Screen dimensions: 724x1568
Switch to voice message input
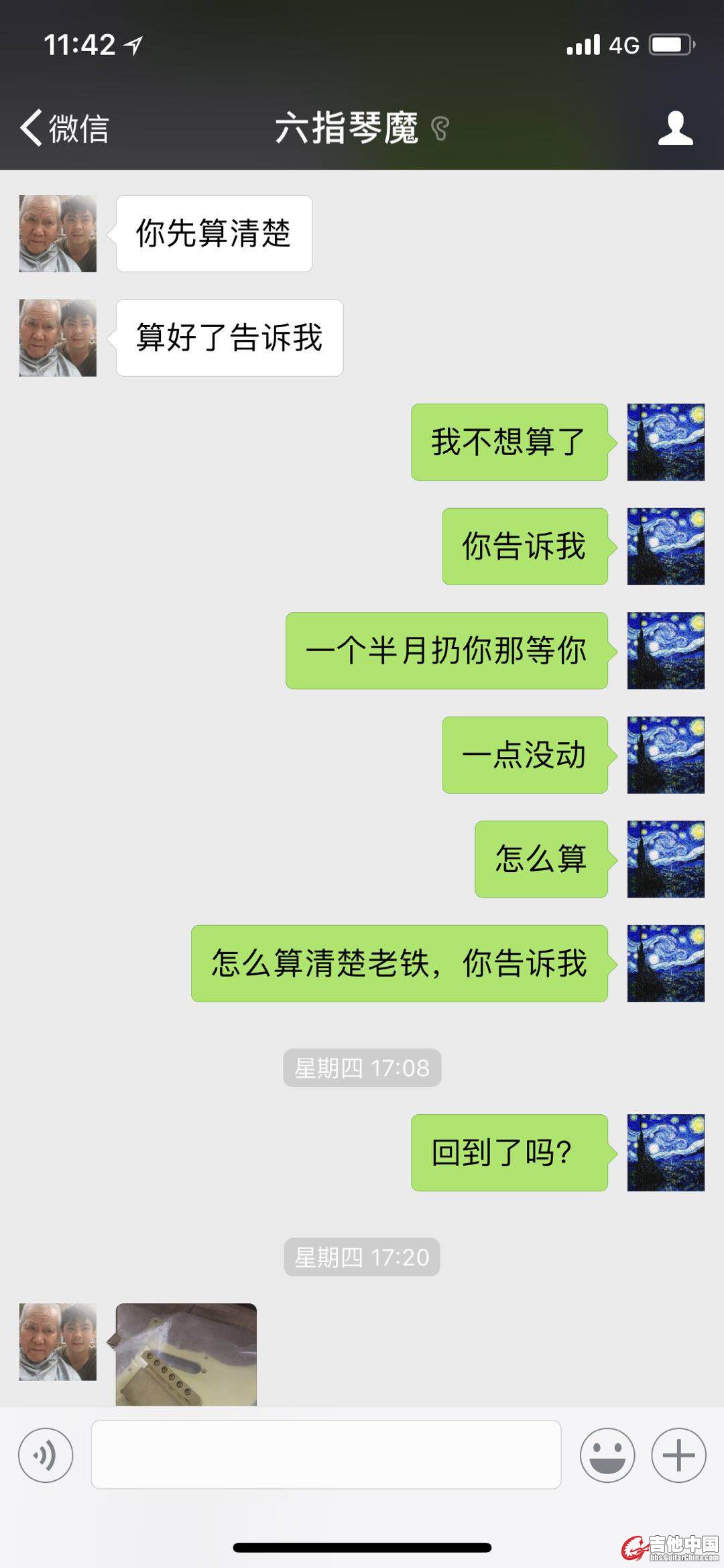point(46,1455)
